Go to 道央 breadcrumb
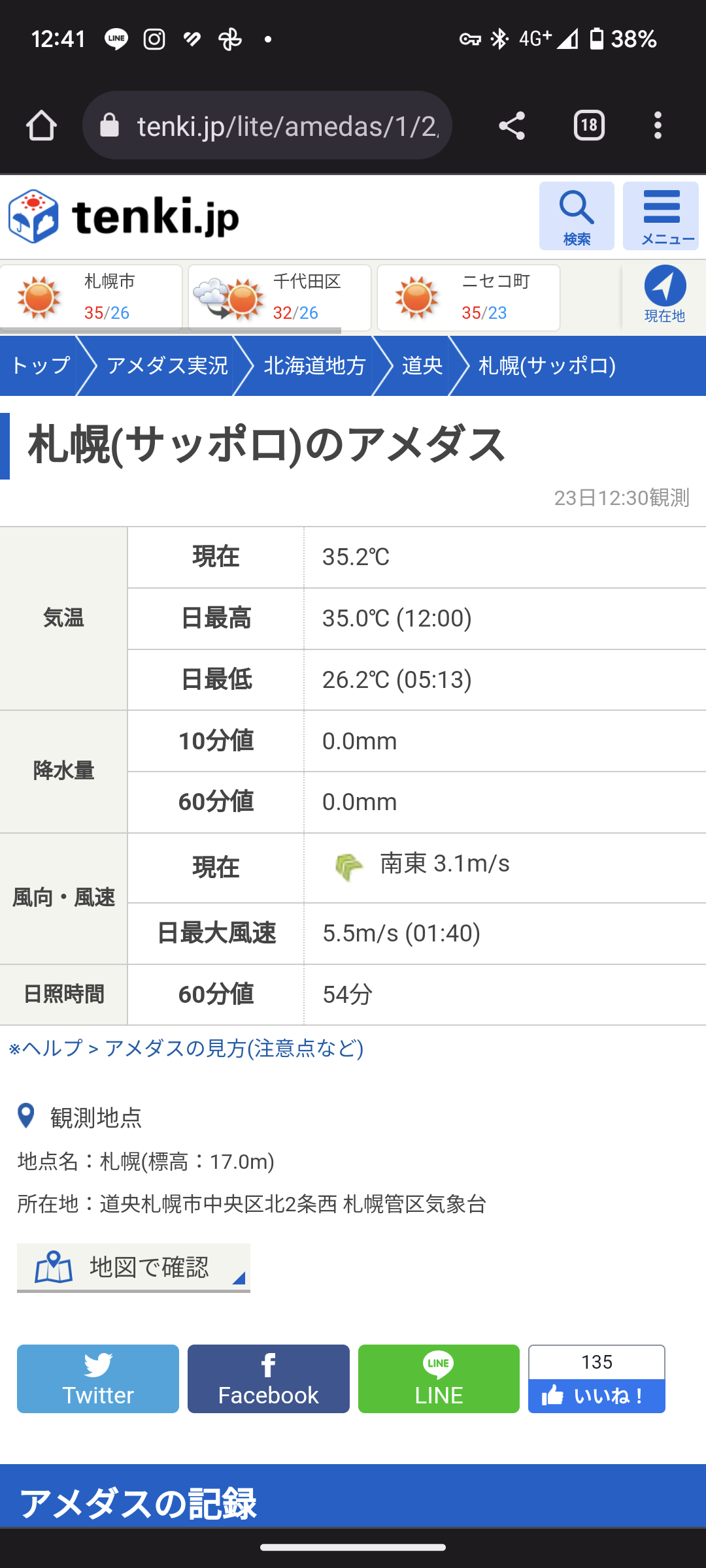Screen dimensions: 706x1568 (422, 366)
